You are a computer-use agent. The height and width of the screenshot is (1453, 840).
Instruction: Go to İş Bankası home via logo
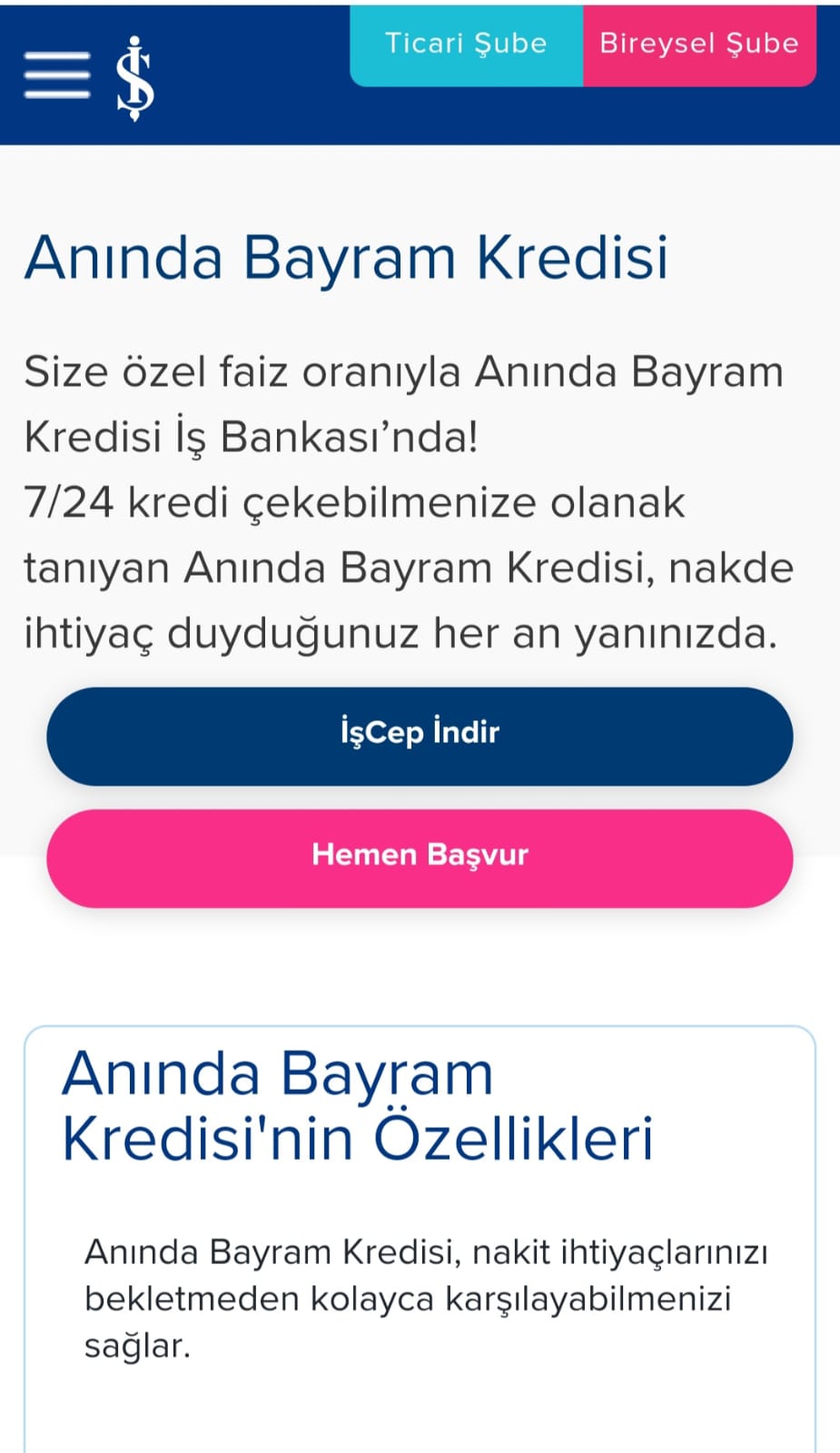point(135,78)
